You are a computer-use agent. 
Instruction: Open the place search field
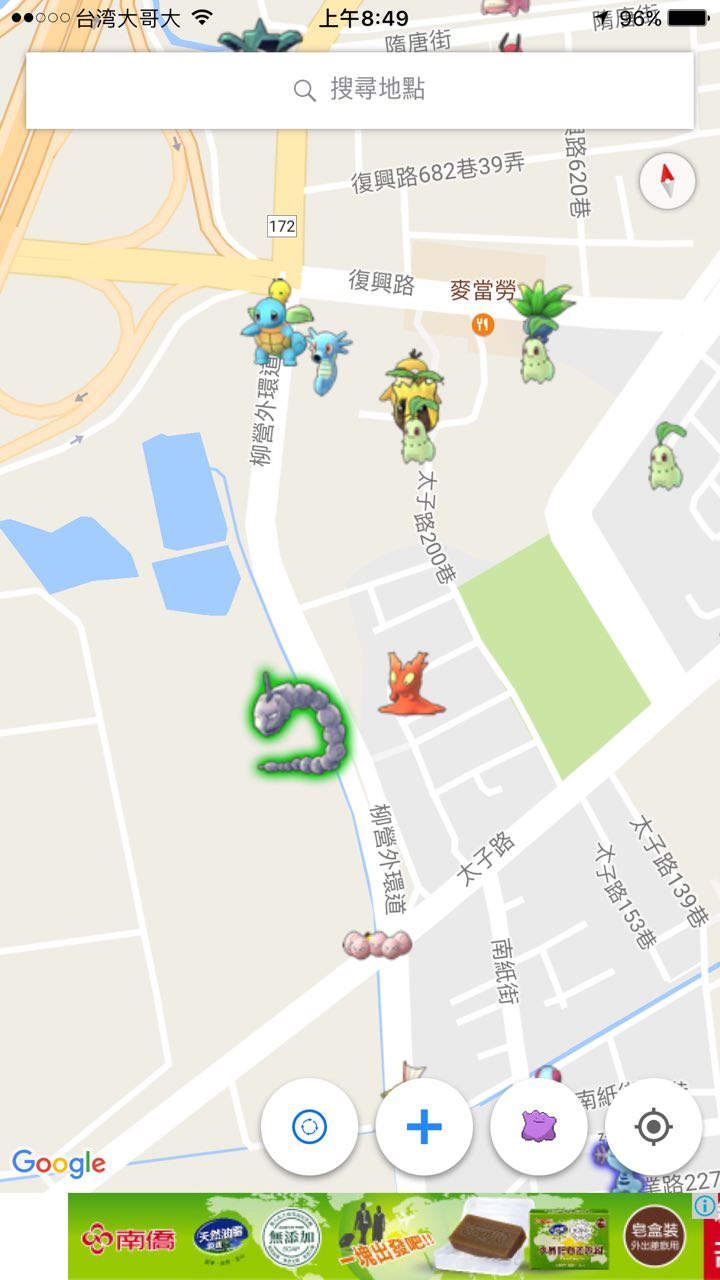(360, 90)
